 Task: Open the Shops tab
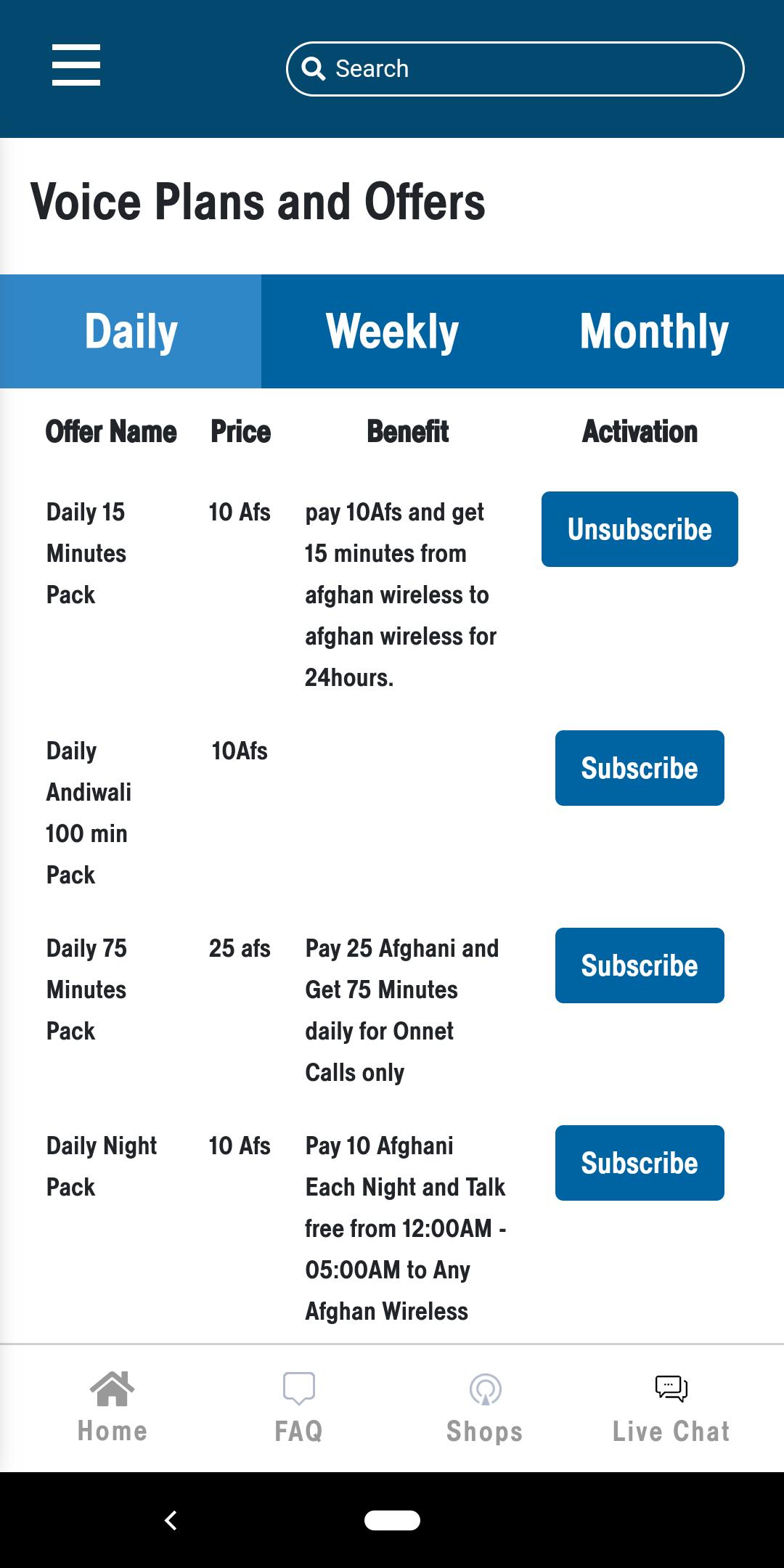485,1407
